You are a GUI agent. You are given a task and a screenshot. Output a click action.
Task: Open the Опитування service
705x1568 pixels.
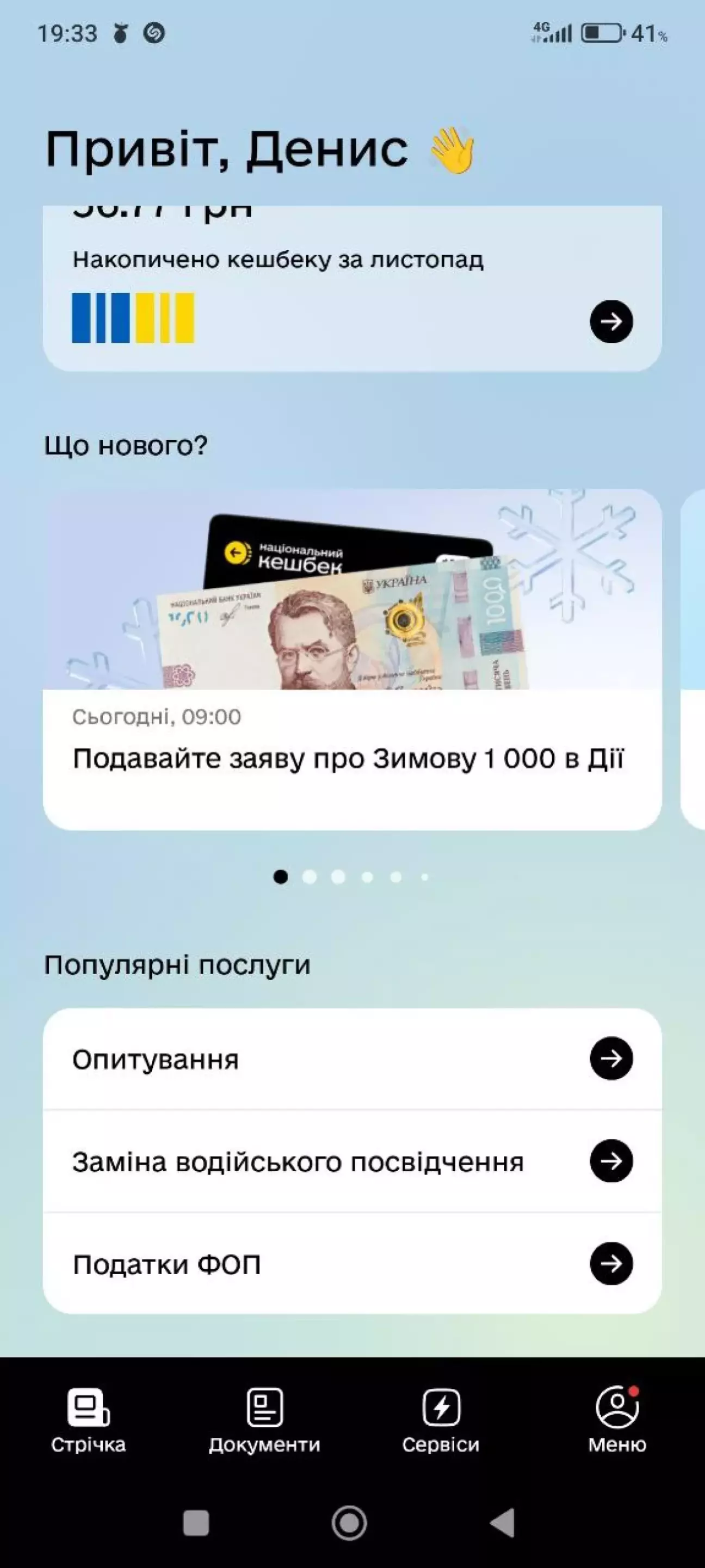[351, 1059]
